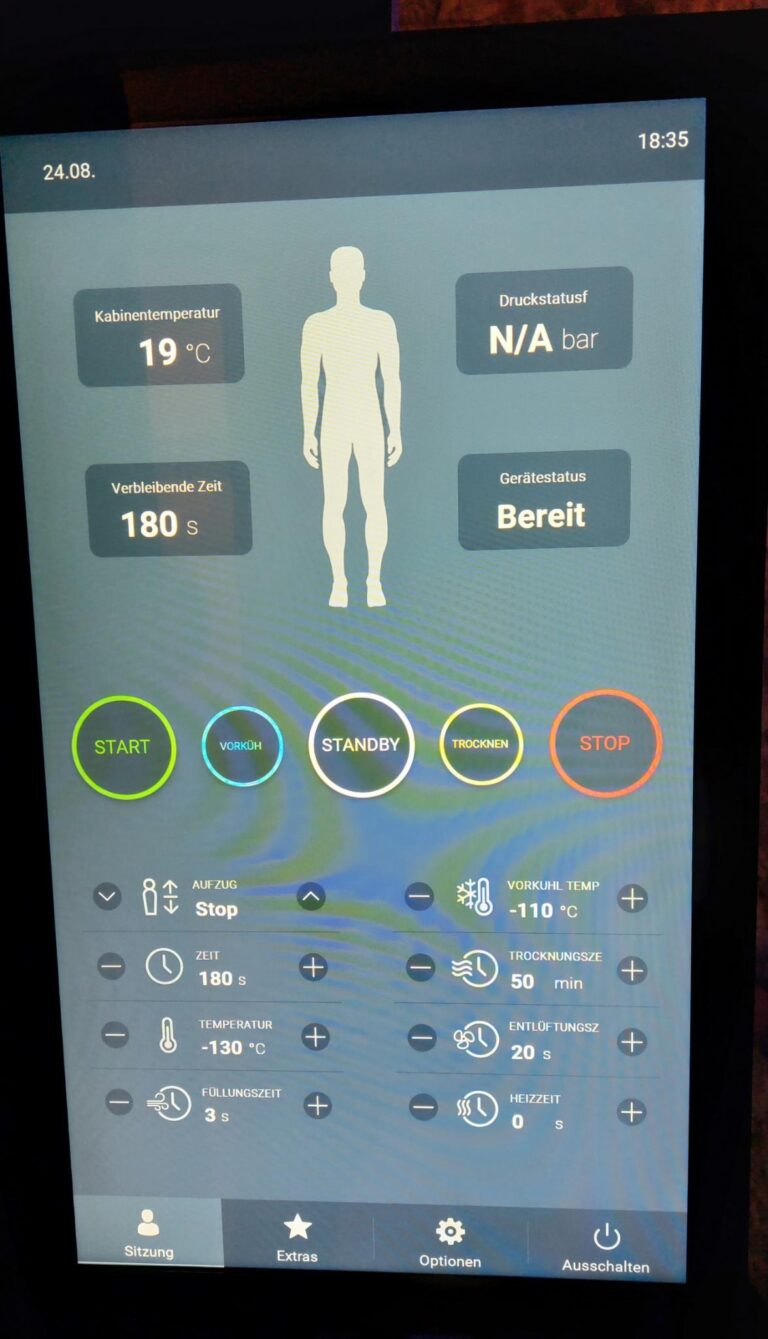
Task: Start the VORKÜH pre-cooling cycle
Action: tap(242, 746)
